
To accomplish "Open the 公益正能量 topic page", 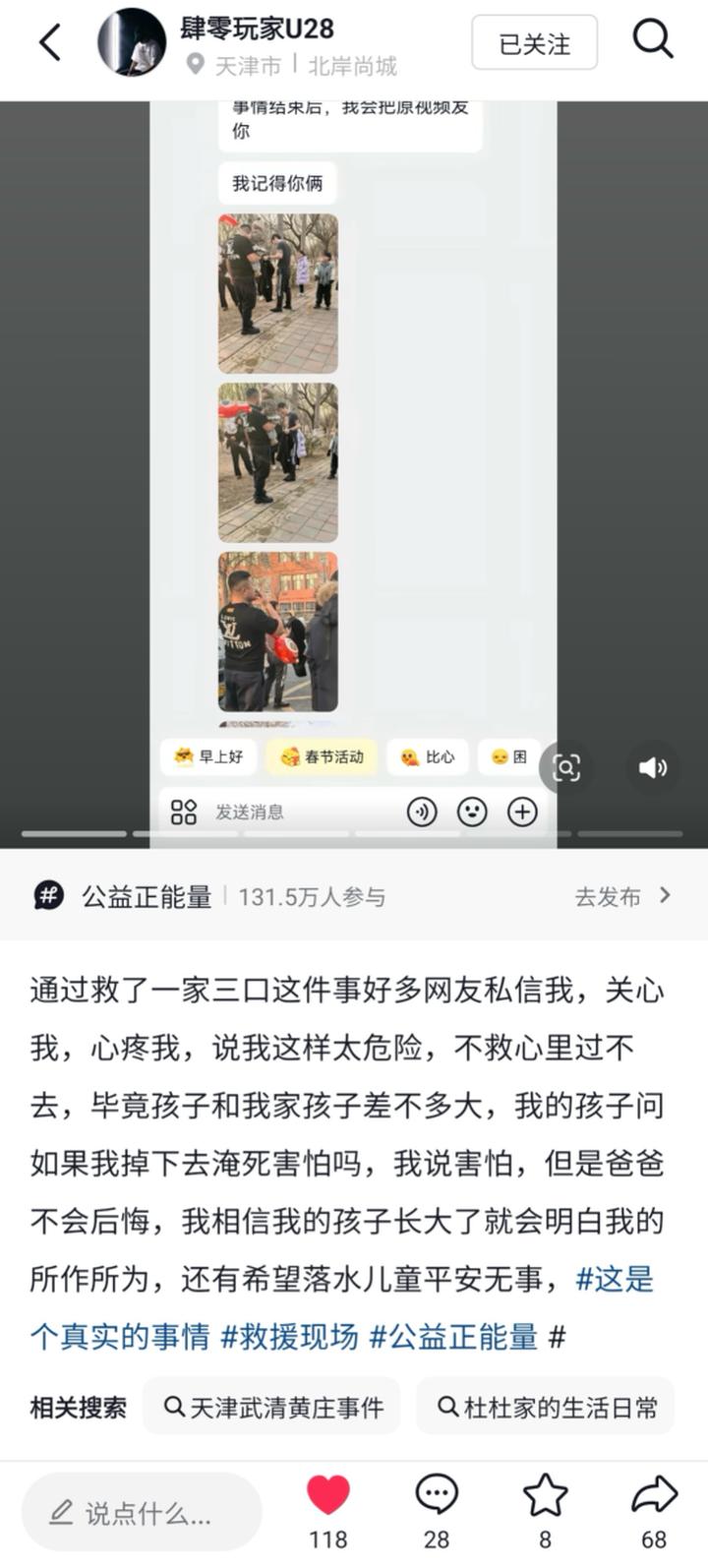I will pos(147,896).
